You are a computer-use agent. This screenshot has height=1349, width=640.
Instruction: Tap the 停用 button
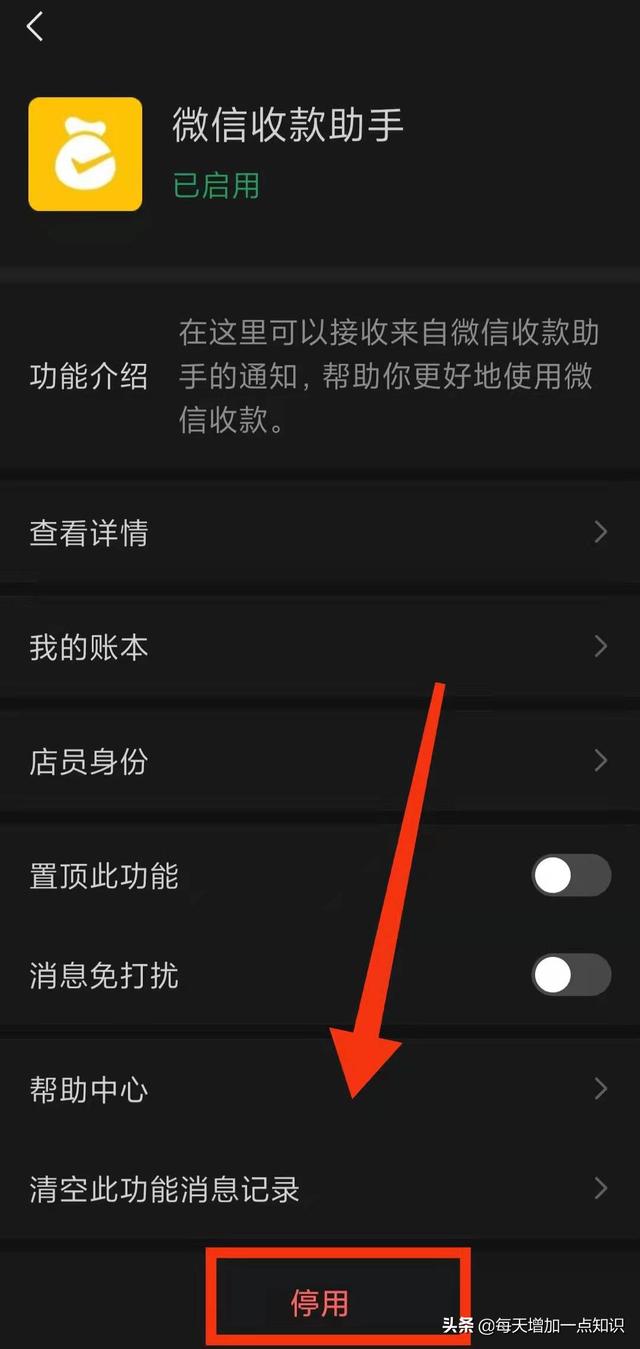click(320, 1303)
